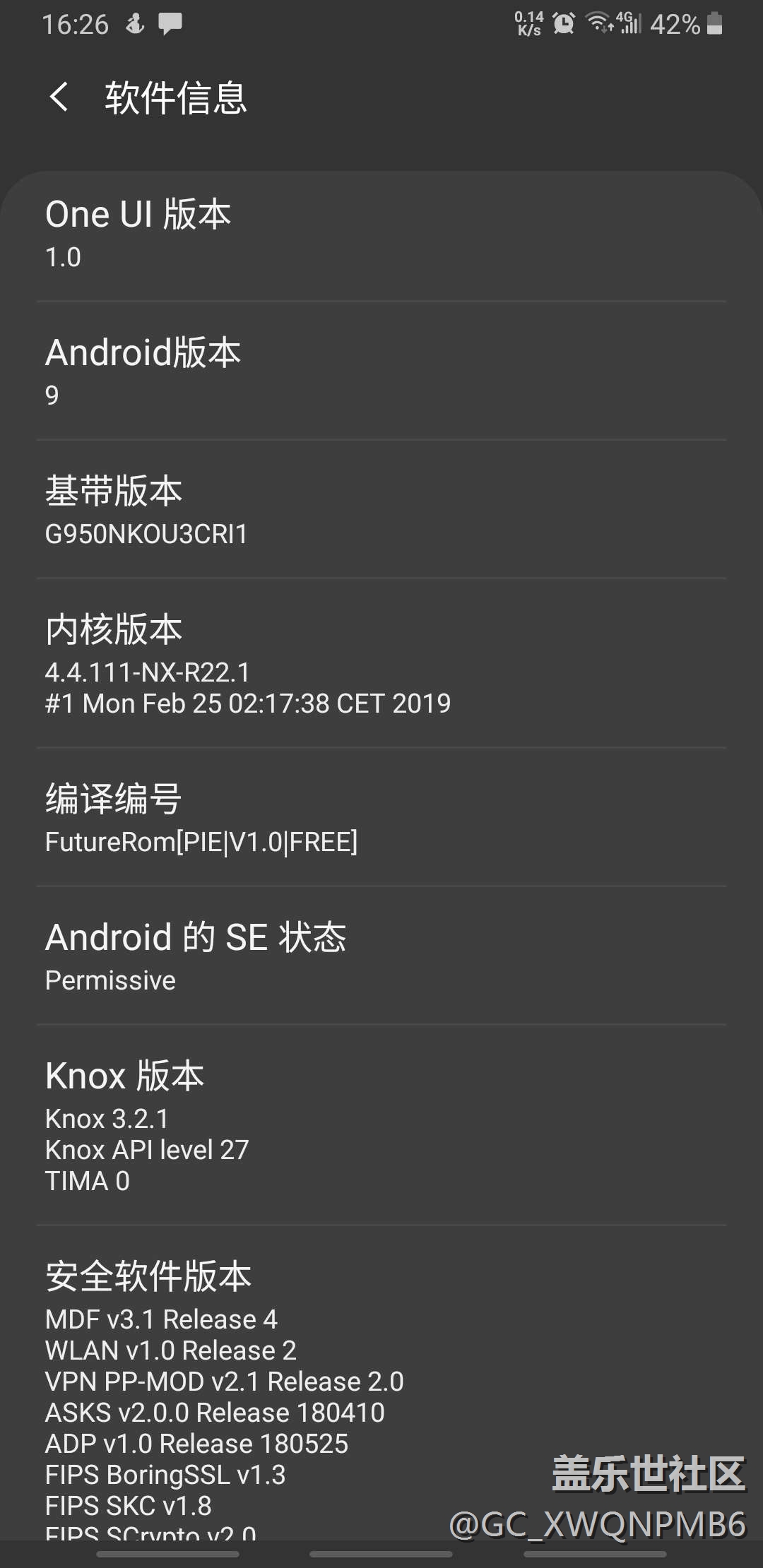This screenshot has width=763, height=1568.
Task: Tap the One UI 版本 row
Action: click(x=381, y=234)
